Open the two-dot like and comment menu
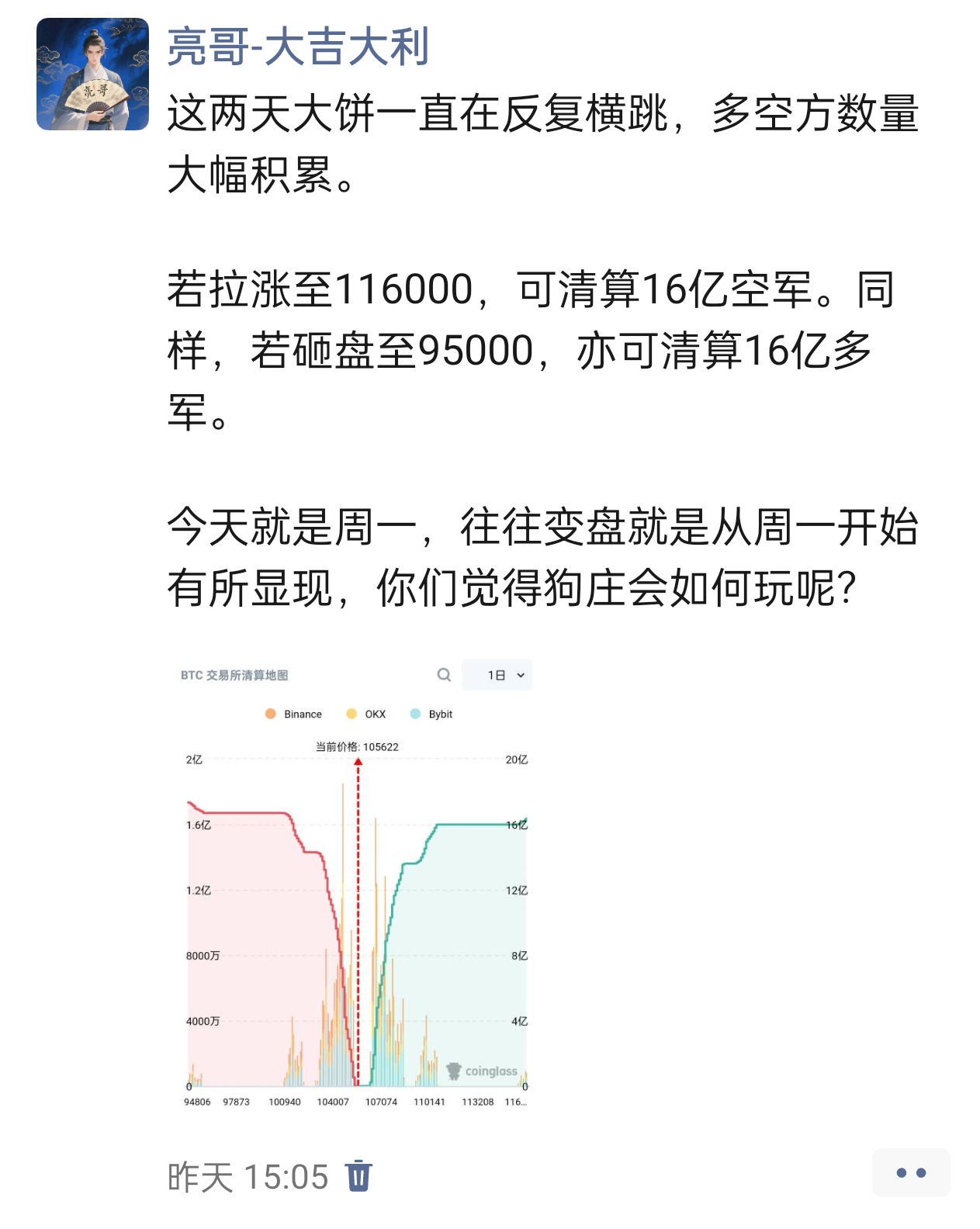This screenshot has width=980, height=1229. (x=910, y=1172)
